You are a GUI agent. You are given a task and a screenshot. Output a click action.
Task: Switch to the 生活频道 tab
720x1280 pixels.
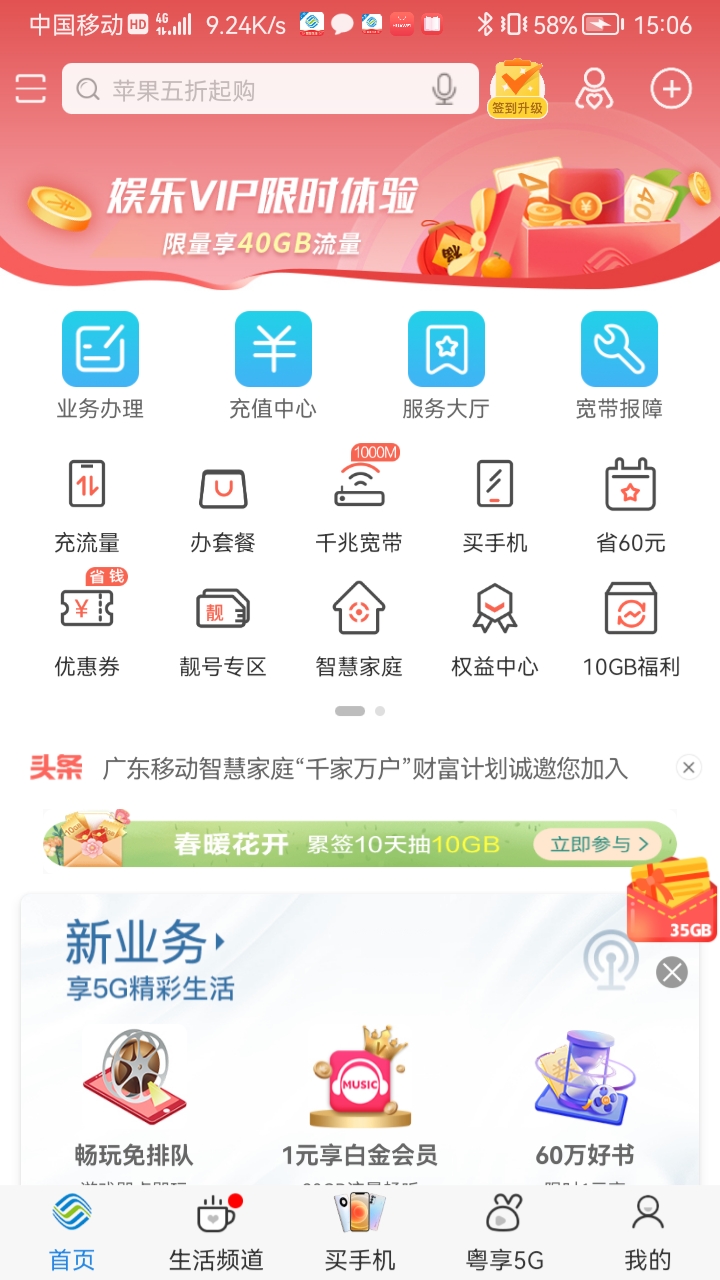[216, 1235]
